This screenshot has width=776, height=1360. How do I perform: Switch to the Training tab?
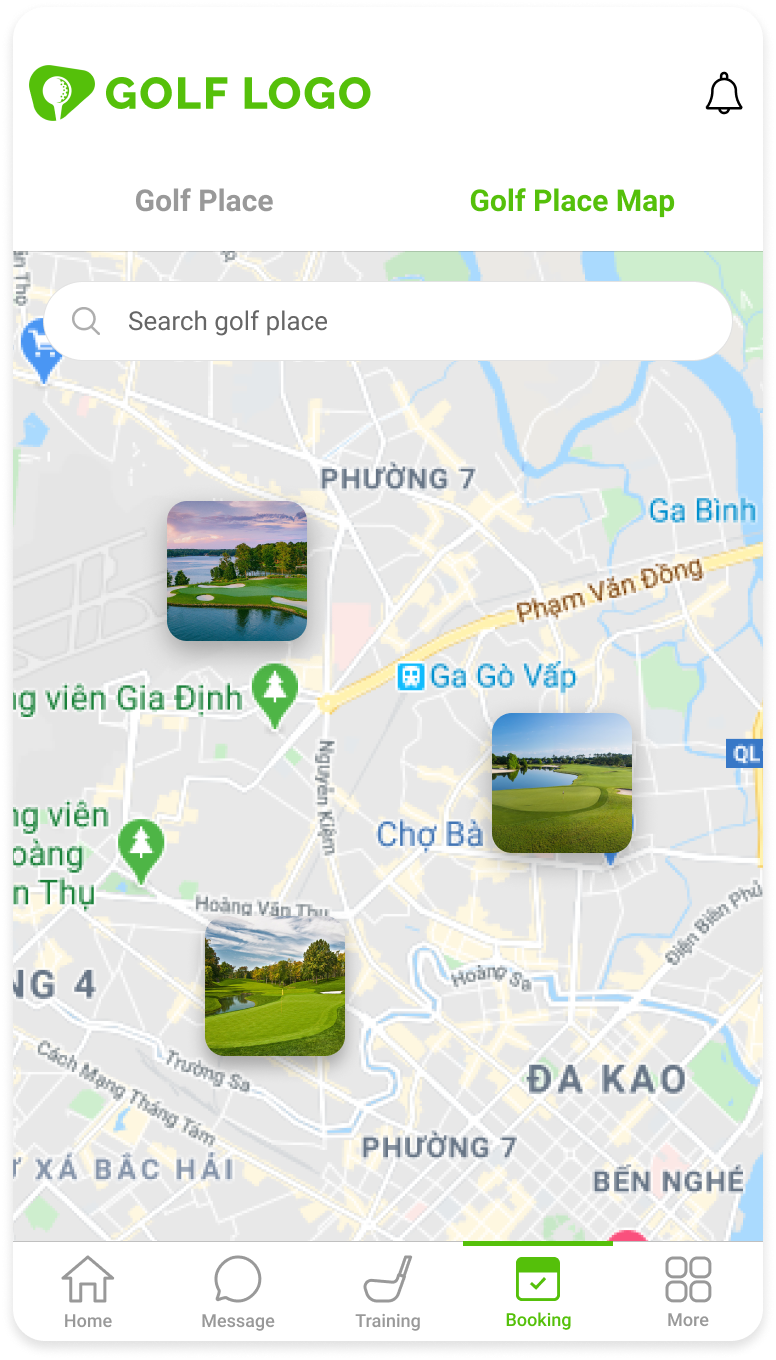coord(388,1292)
